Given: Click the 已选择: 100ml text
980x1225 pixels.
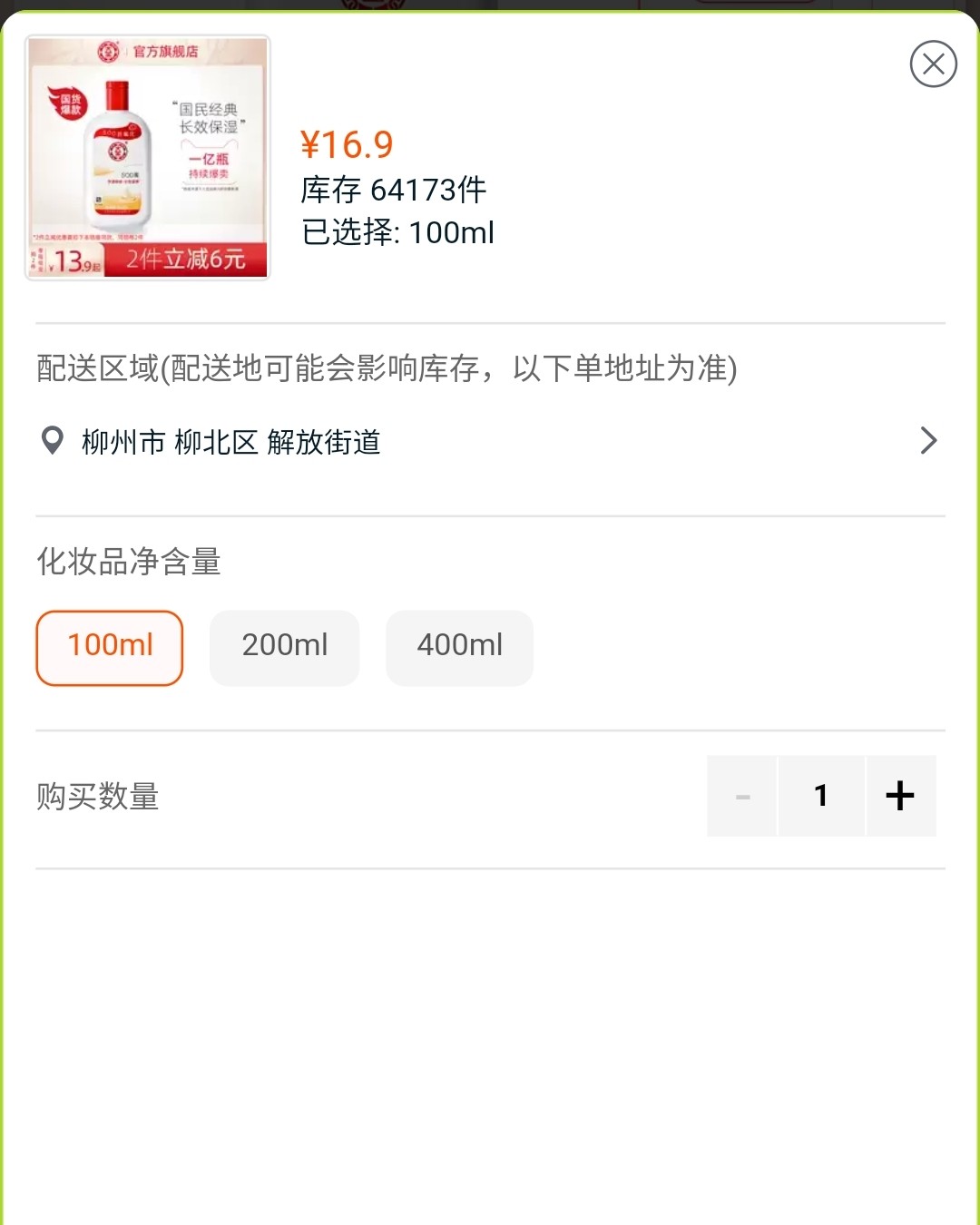Looking at the screenshot, I should point(397,232).
